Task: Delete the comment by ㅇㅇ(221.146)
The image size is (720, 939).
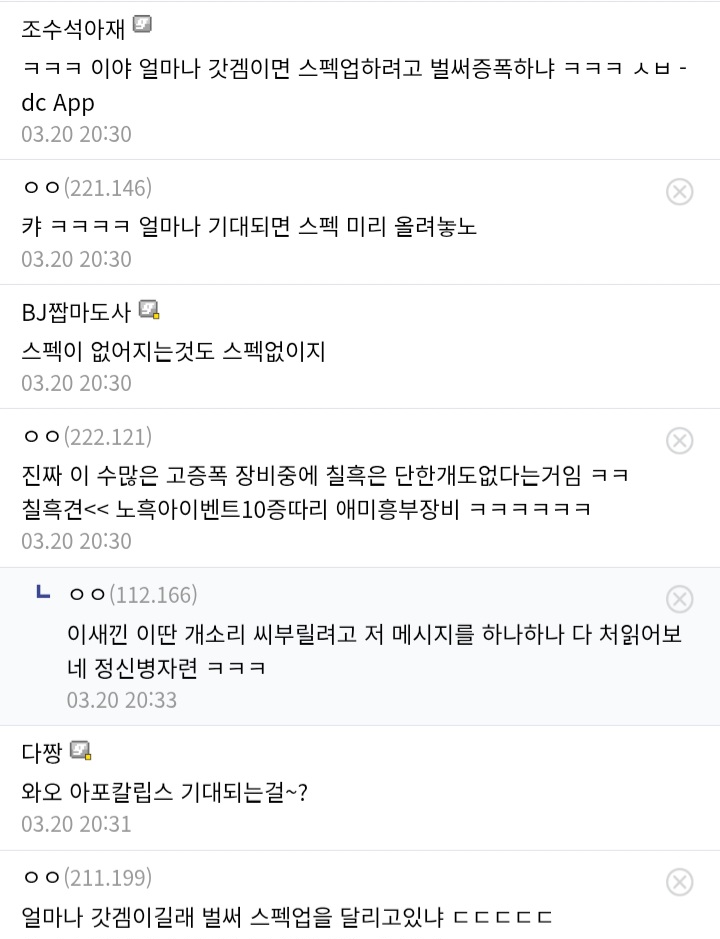Action: [679, 192]
